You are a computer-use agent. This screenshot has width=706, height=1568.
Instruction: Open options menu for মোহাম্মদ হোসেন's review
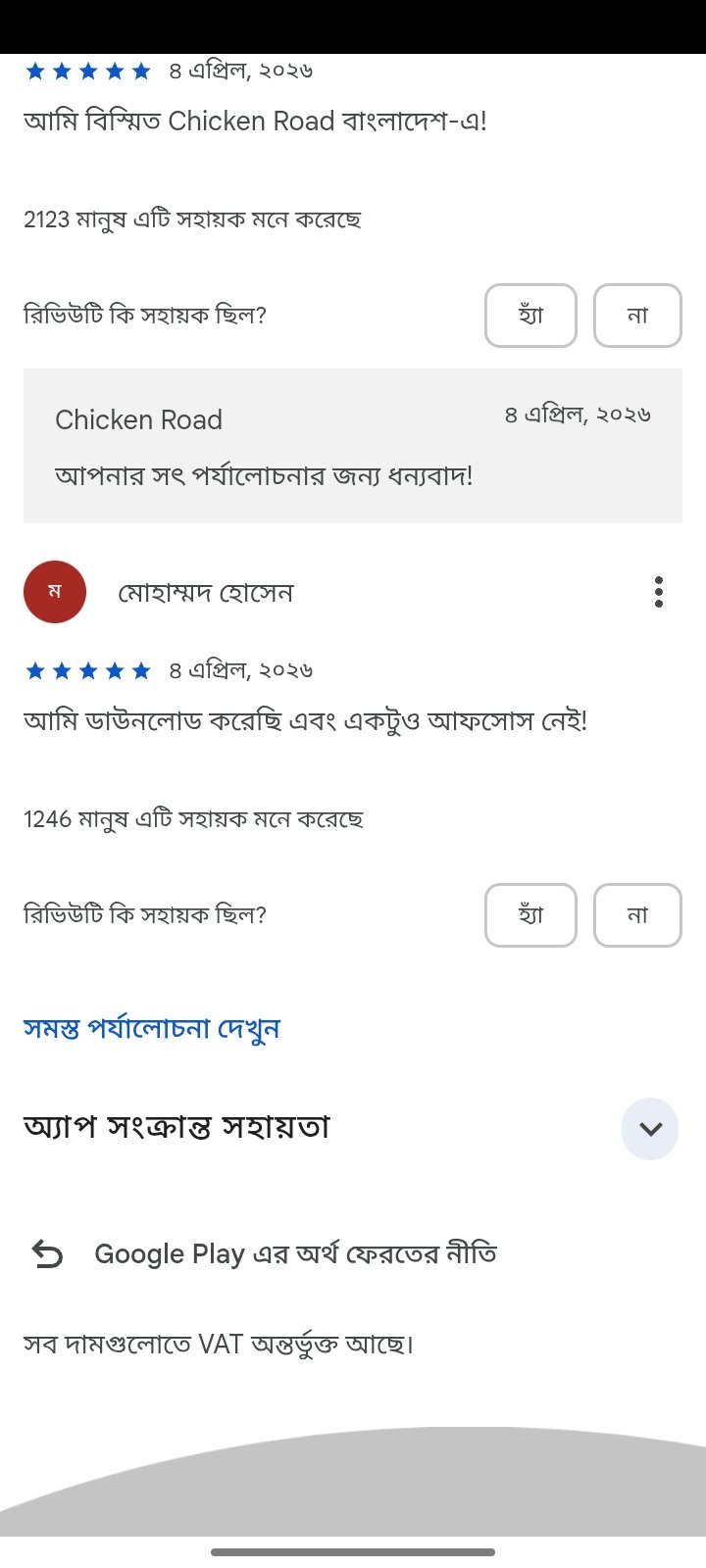pyautogui.click(x=659, y=592)
